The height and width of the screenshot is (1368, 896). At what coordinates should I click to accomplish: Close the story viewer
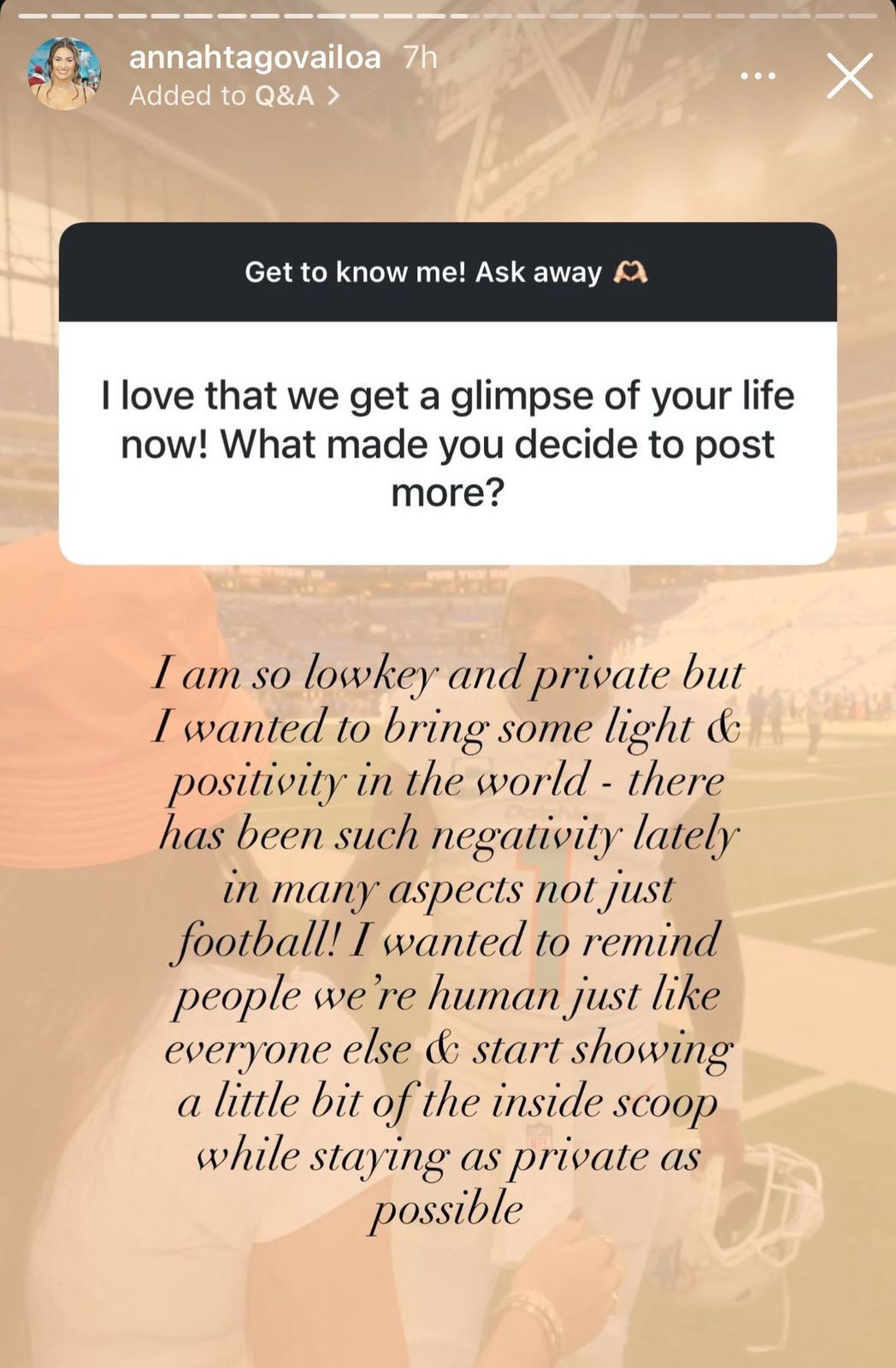point(849,75)
